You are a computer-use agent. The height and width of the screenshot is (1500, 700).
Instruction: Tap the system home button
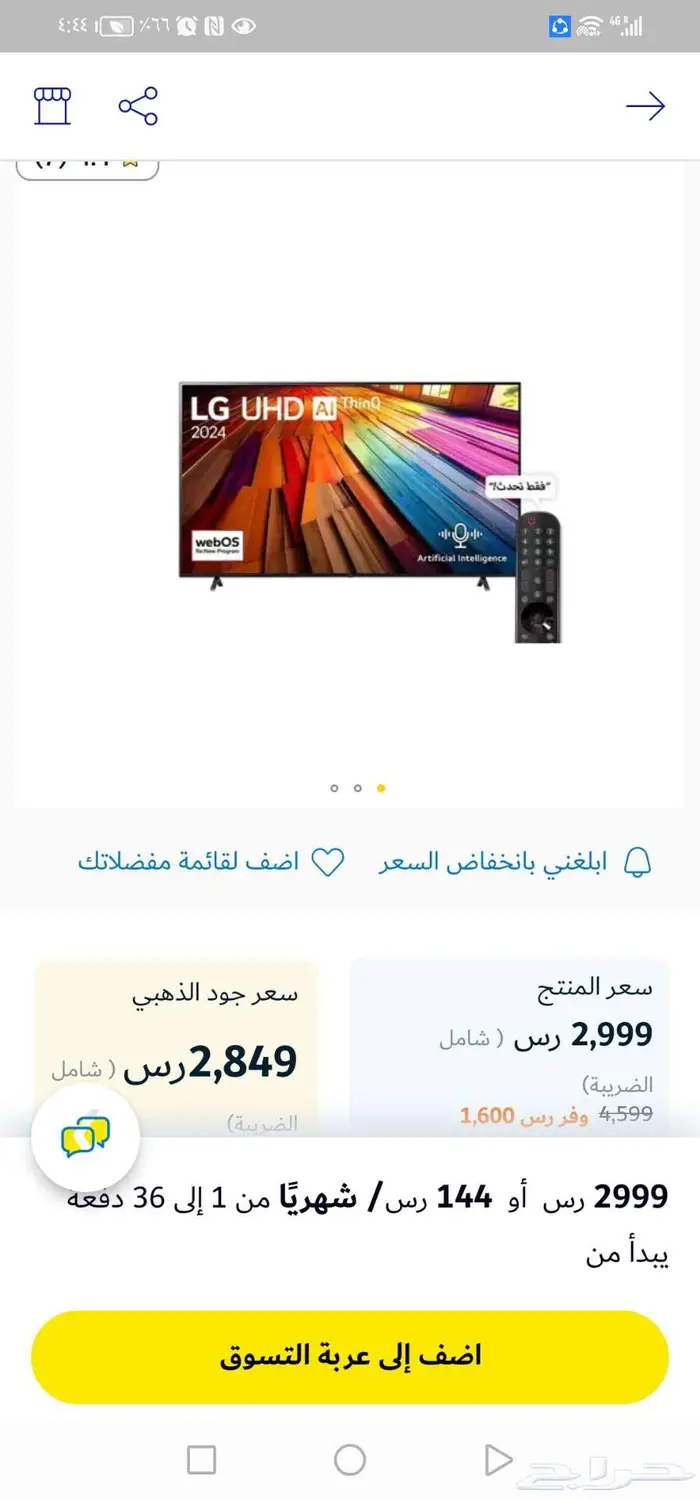click(x=350, y=1460)
